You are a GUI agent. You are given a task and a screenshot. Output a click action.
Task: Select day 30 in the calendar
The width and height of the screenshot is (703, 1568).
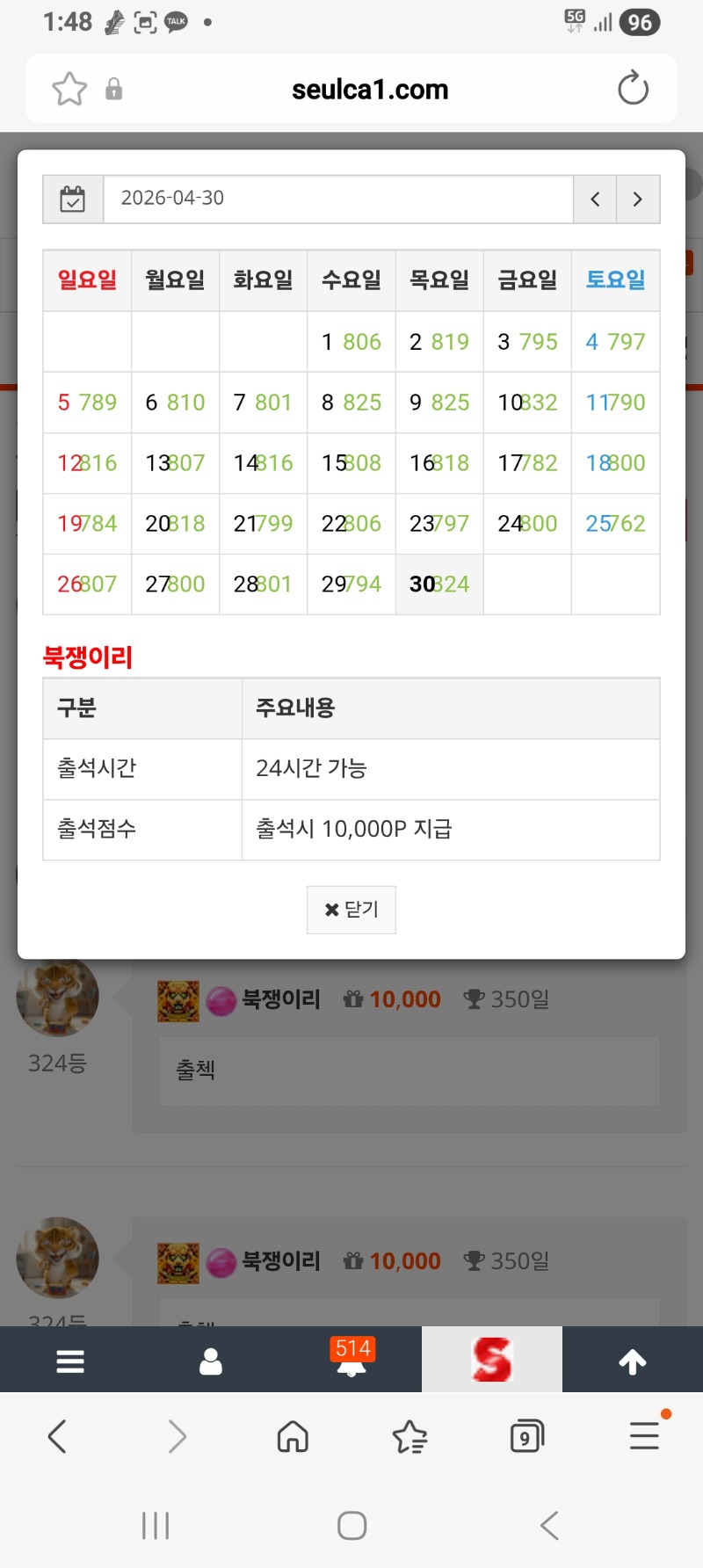pyautogui.click(x=439, y=584)
